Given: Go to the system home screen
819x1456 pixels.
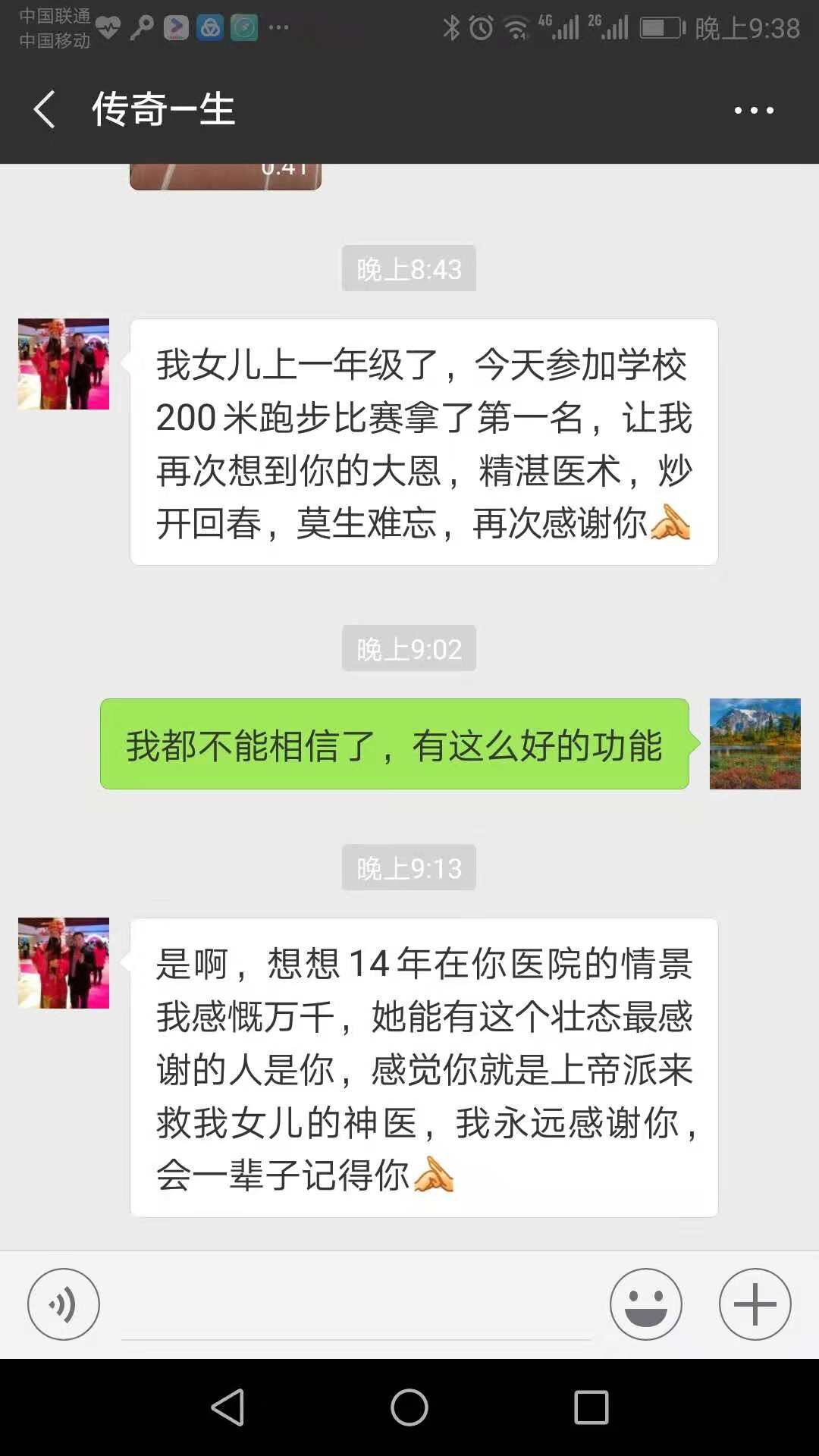Looking at the screenshot, I should click(x=409, y=1407).
